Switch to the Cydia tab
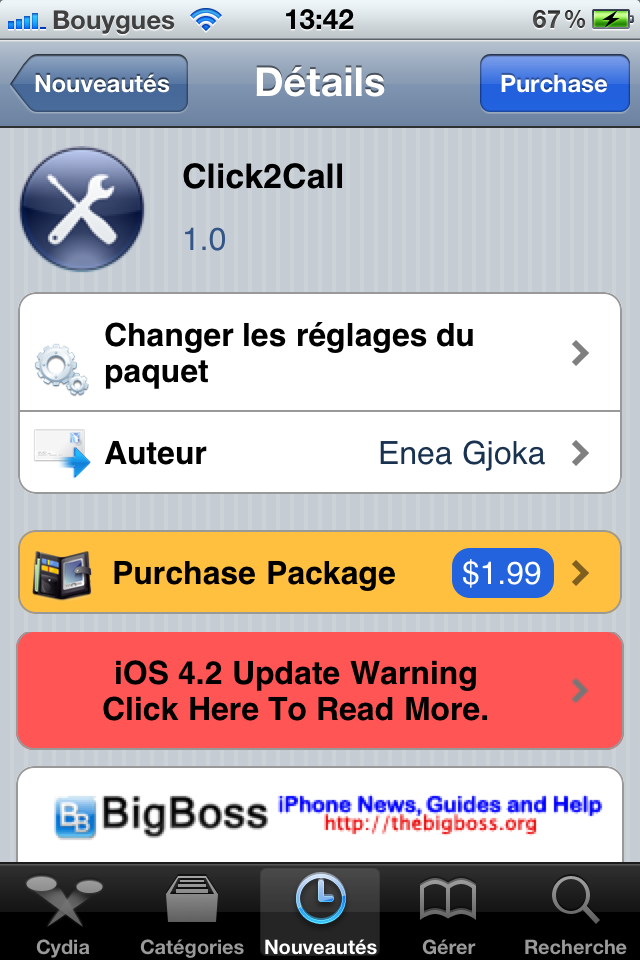Viewport: 640px width, 960px height. point(63,913)
